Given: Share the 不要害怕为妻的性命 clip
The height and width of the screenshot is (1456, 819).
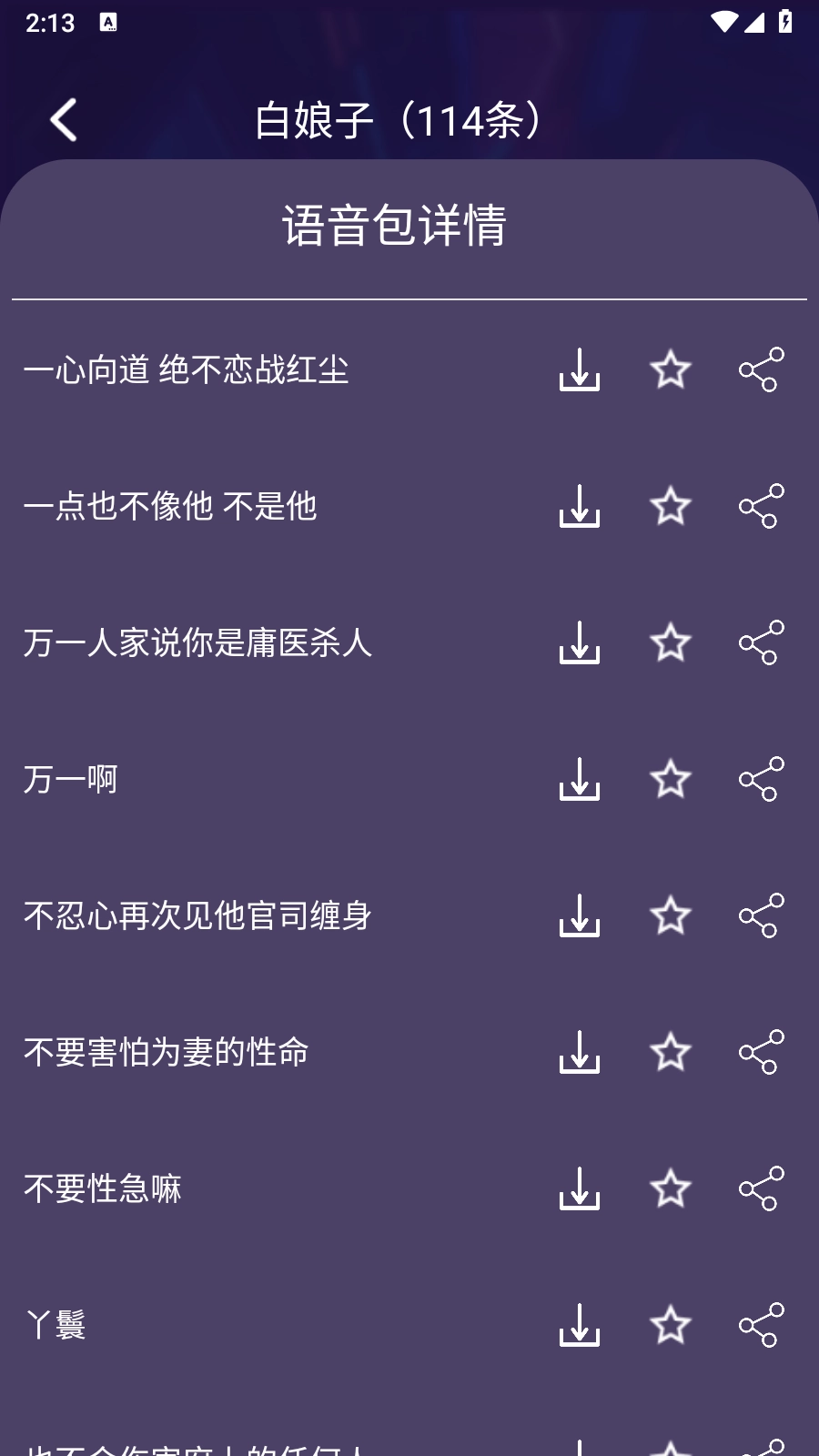Looking at the screenshot, I should pos(760,1053).
